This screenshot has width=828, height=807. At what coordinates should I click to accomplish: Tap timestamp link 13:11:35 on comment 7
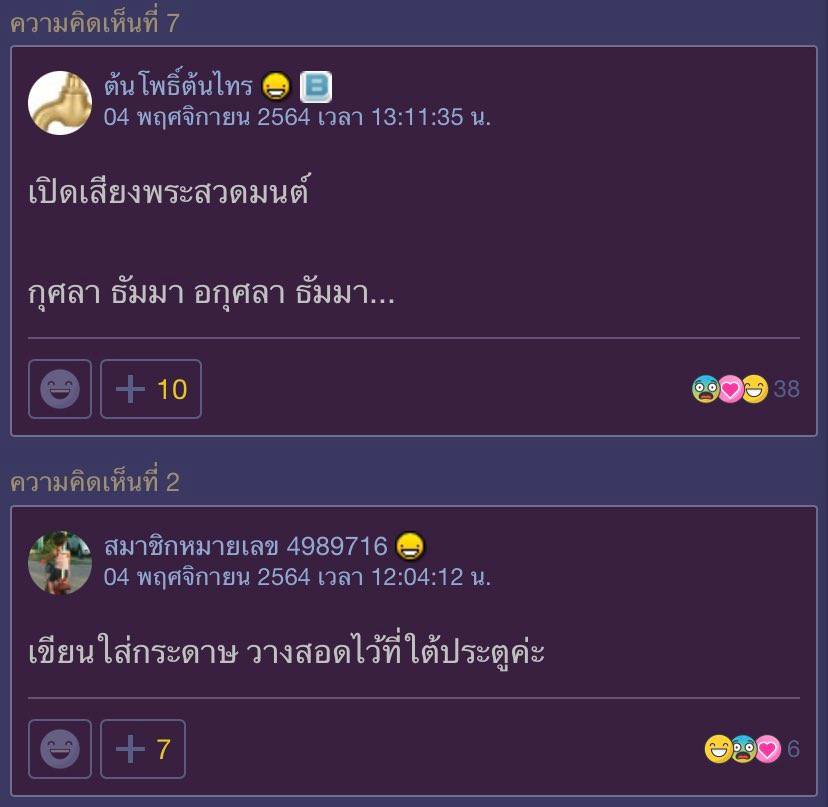(297, 117)
